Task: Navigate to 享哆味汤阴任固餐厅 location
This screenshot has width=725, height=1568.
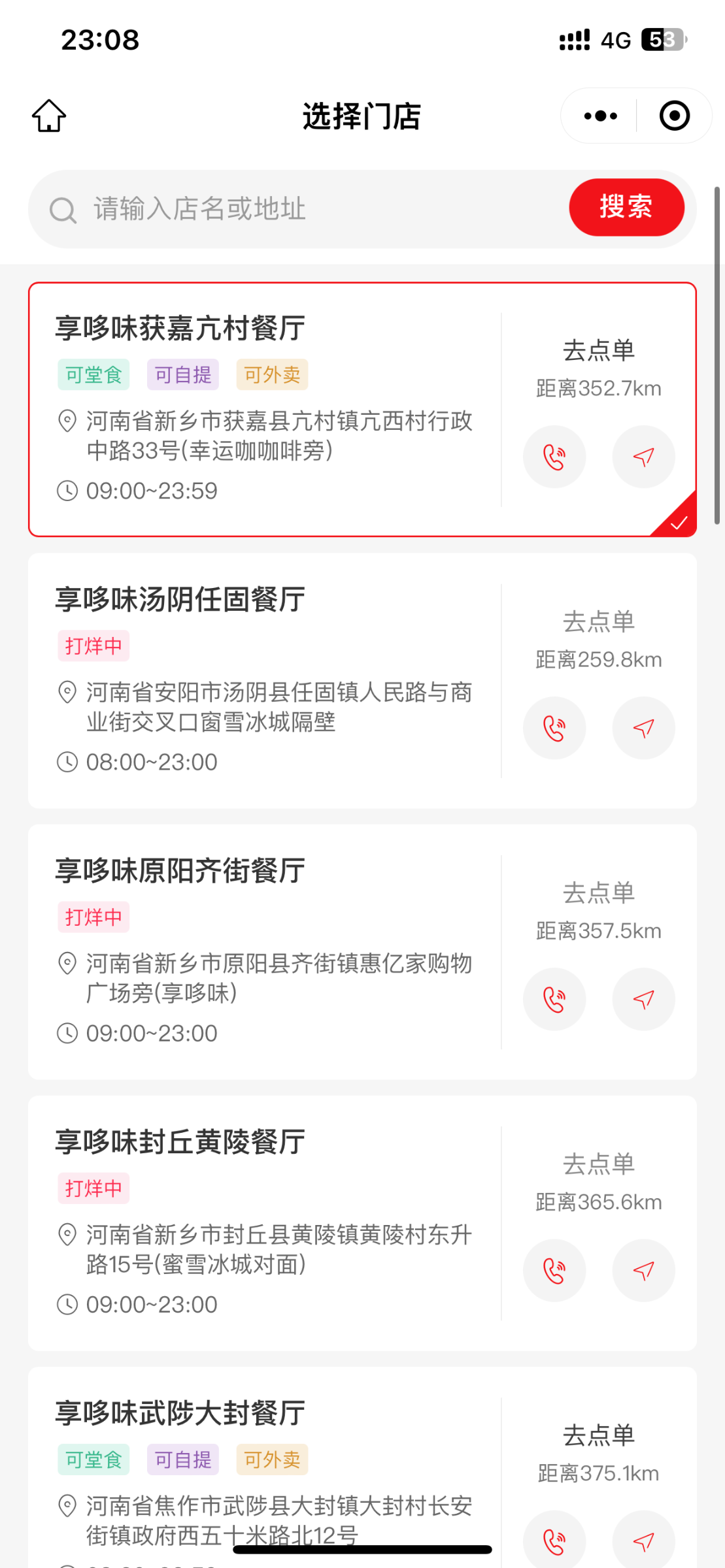Action: click(x=643, y=728)
